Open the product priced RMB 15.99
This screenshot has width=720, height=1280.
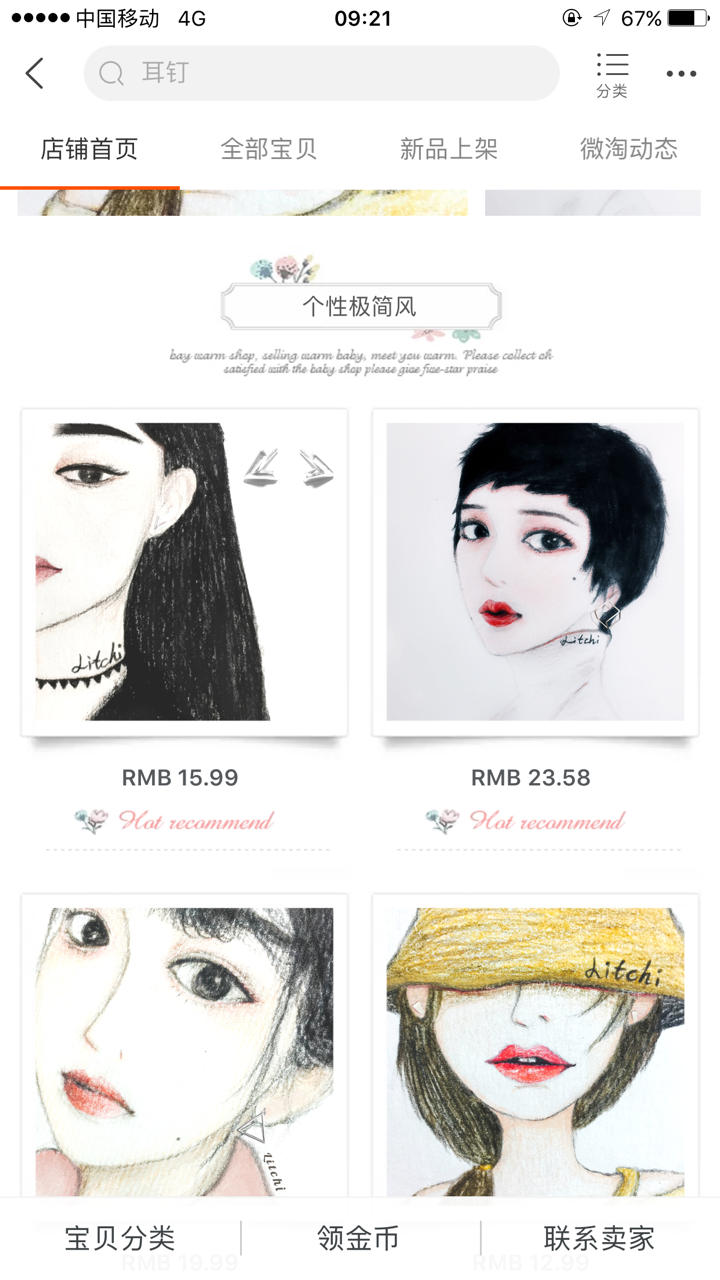(184, 572)
